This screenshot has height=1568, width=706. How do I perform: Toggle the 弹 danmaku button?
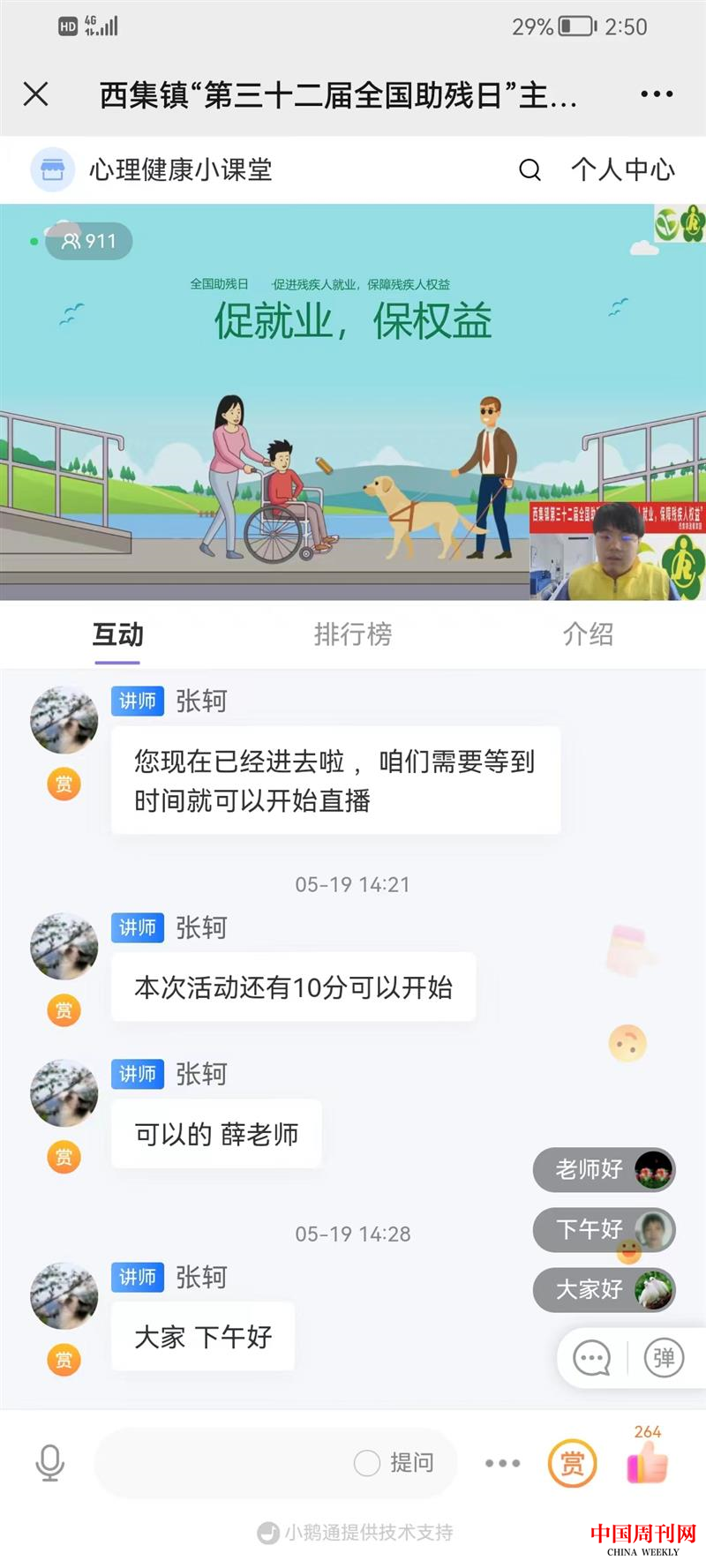point(664,1358)
